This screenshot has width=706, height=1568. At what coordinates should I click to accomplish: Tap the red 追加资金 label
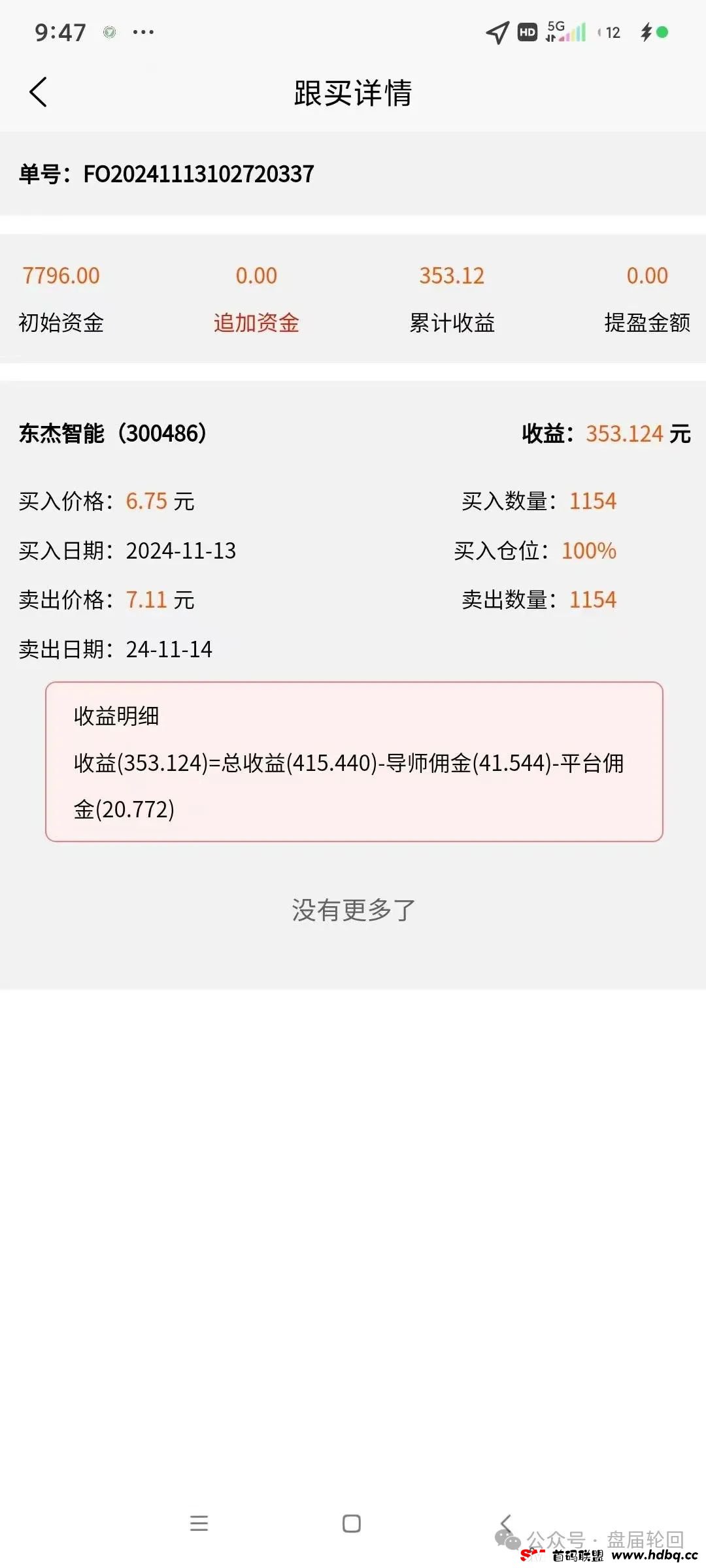pos(256,323)
